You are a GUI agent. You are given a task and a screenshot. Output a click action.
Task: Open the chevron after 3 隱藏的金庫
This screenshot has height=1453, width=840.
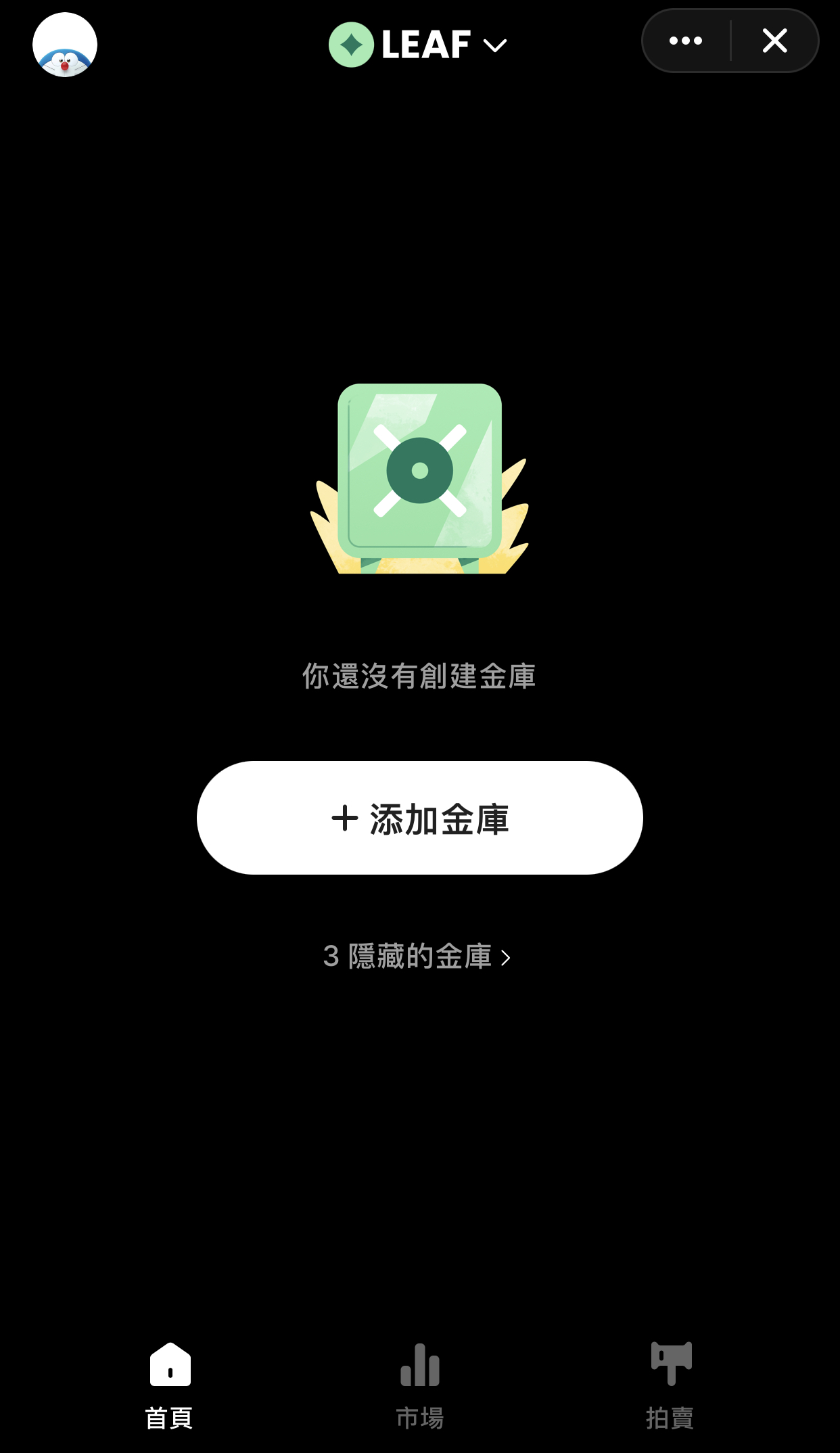[x=506, y=956]
